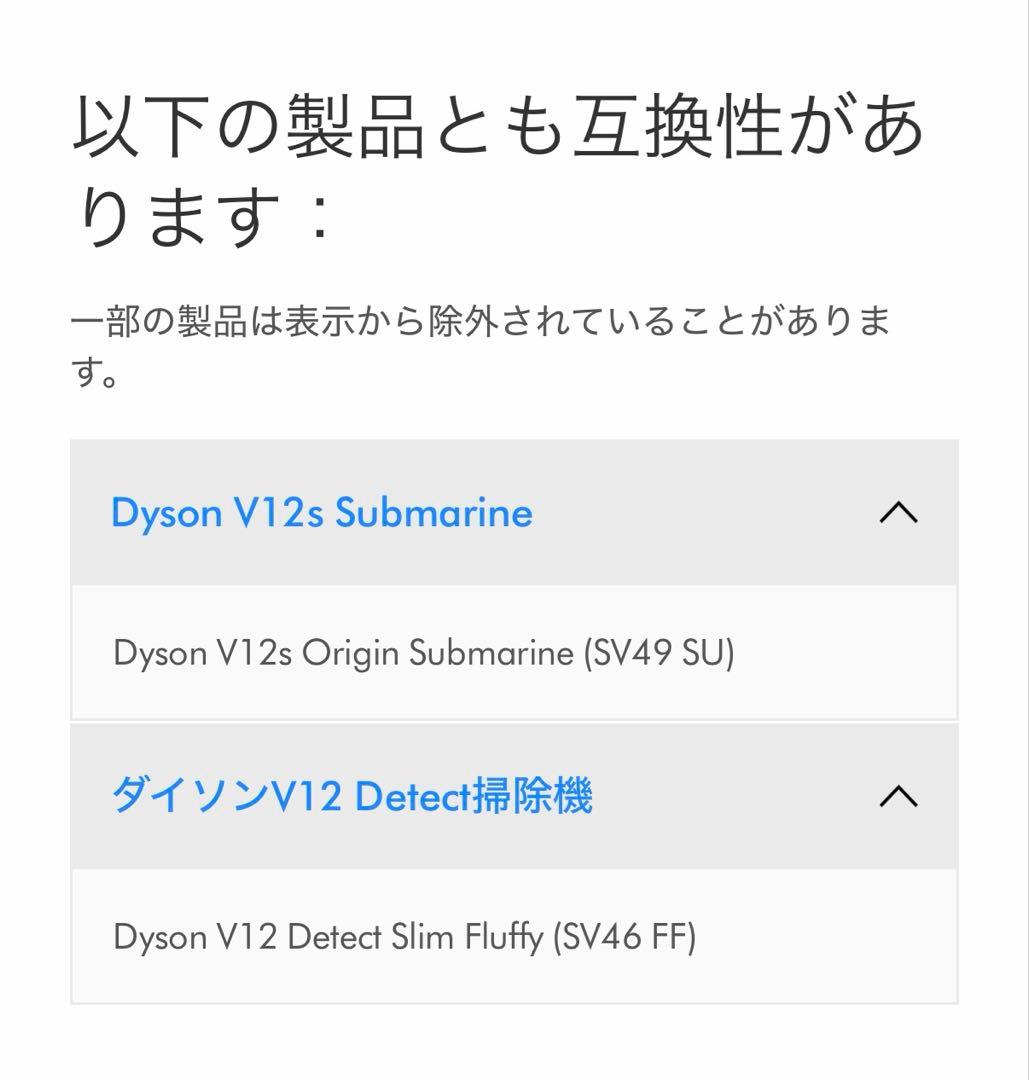Click the chevron icon in the first accordion header

click(x=897, y=513)
